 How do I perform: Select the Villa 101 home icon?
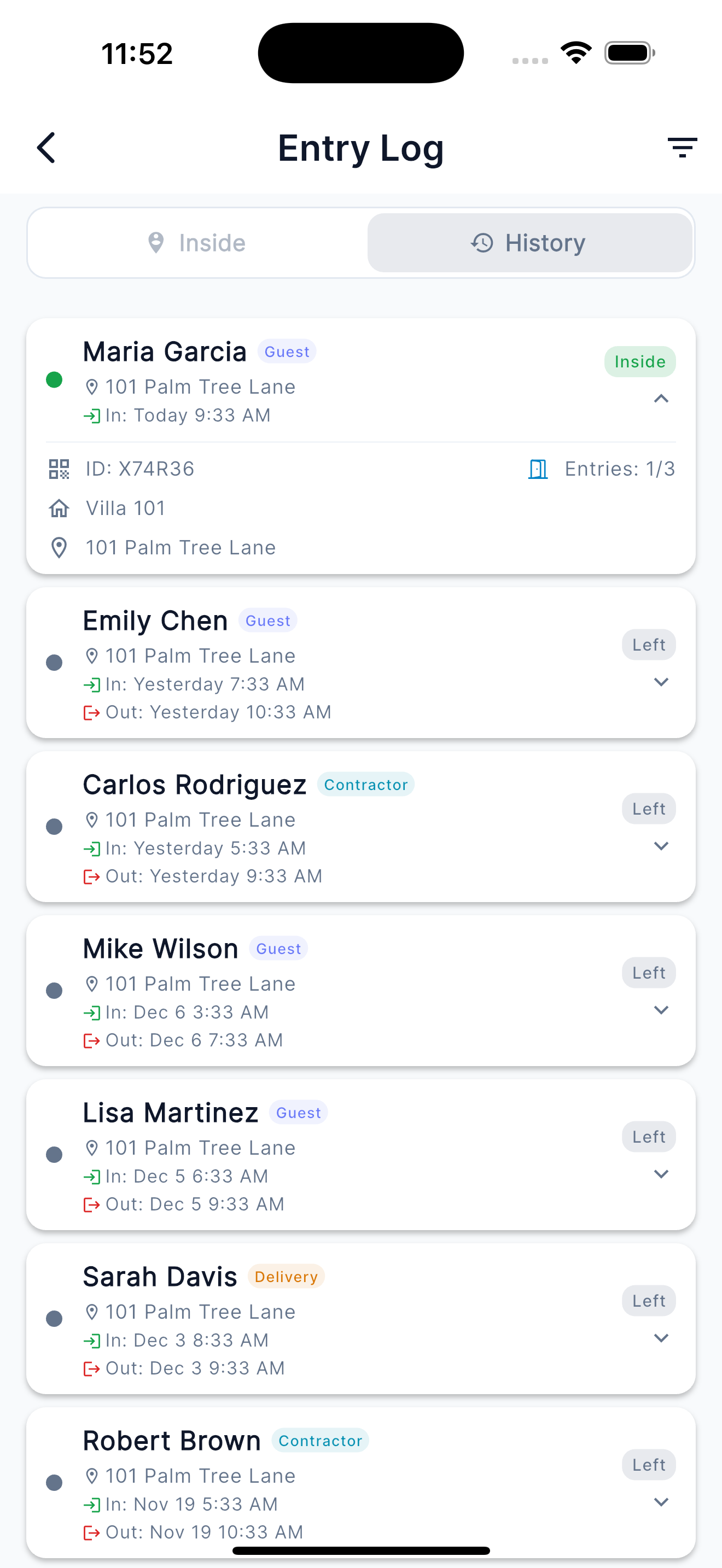pos(59,508)
